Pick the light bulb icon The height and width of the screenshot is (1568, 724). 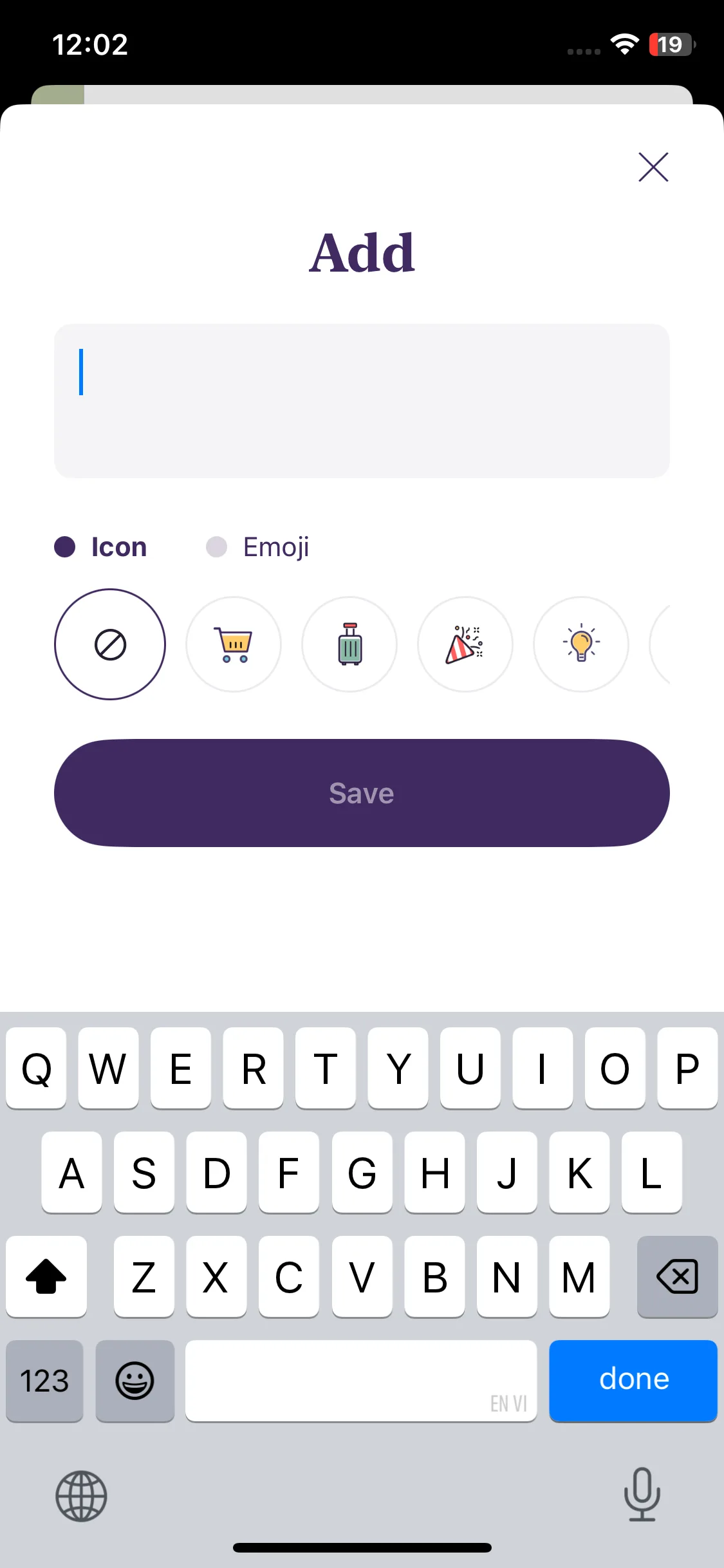(581, 644)
